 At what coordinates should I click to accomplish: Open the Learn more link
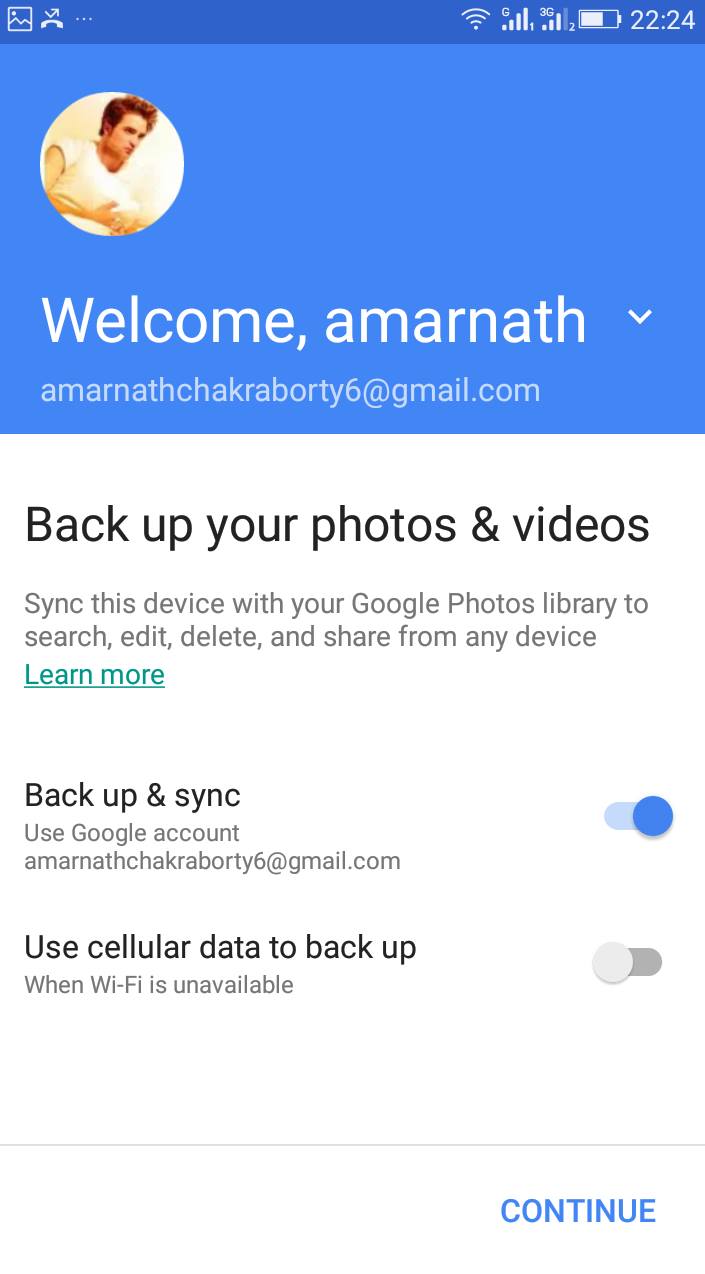click(94, 675)
